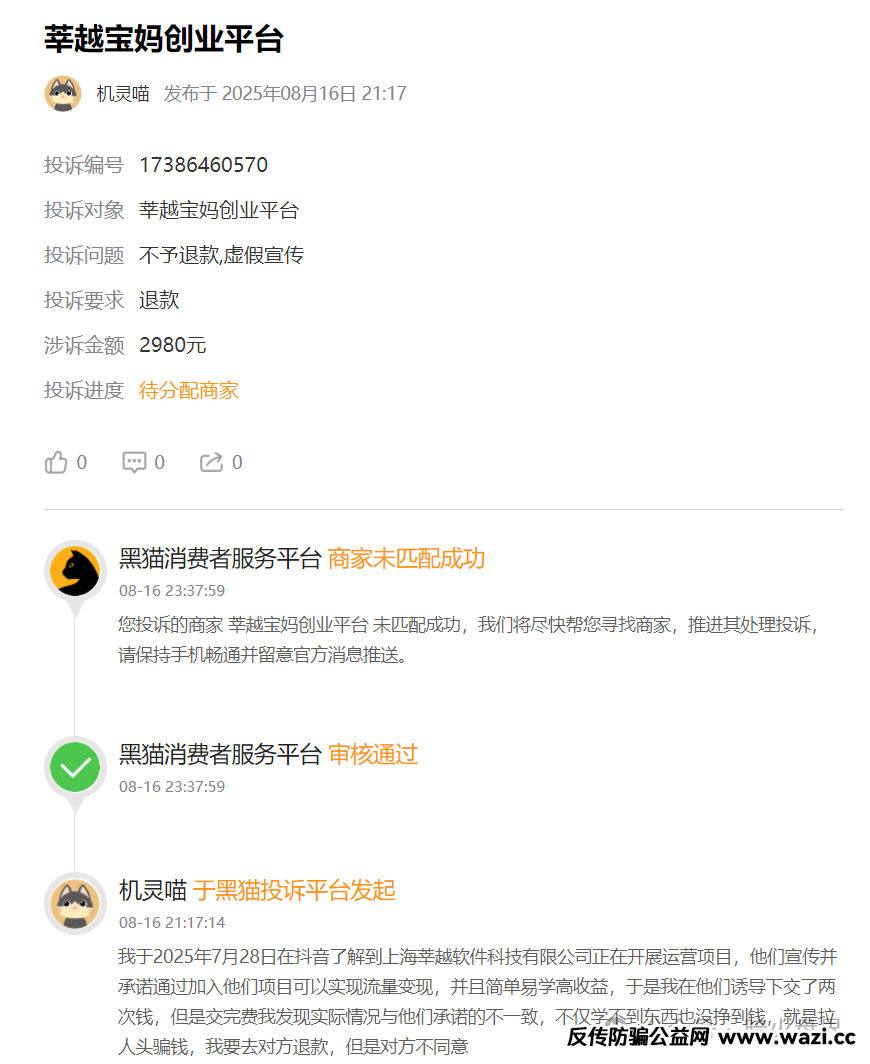Open the 待分配商家 progress status
Viewport: 870px width, 1064px height.
click(188, 390)
